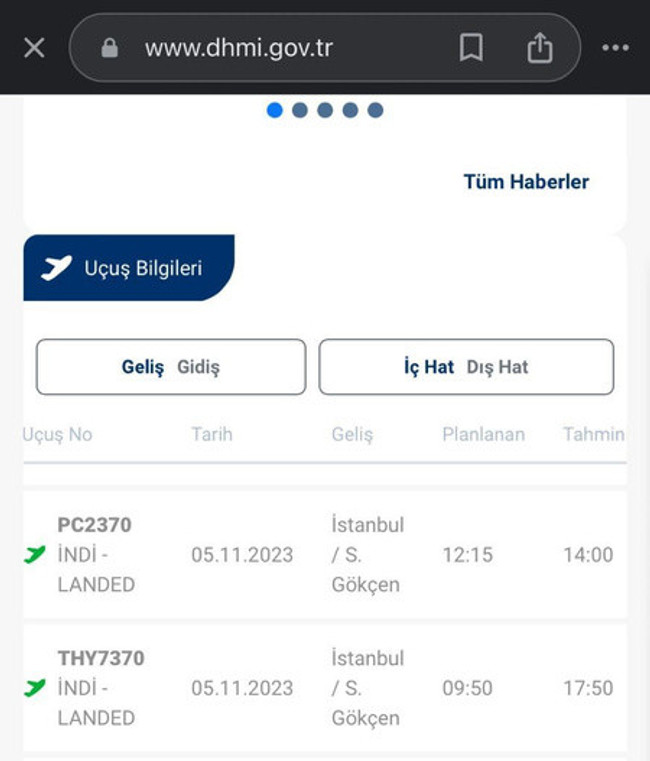Image resolution: width=650 pixels, height=761 pixels.
Task: Select the Geliş arrivals option
Action: [143, 367]
